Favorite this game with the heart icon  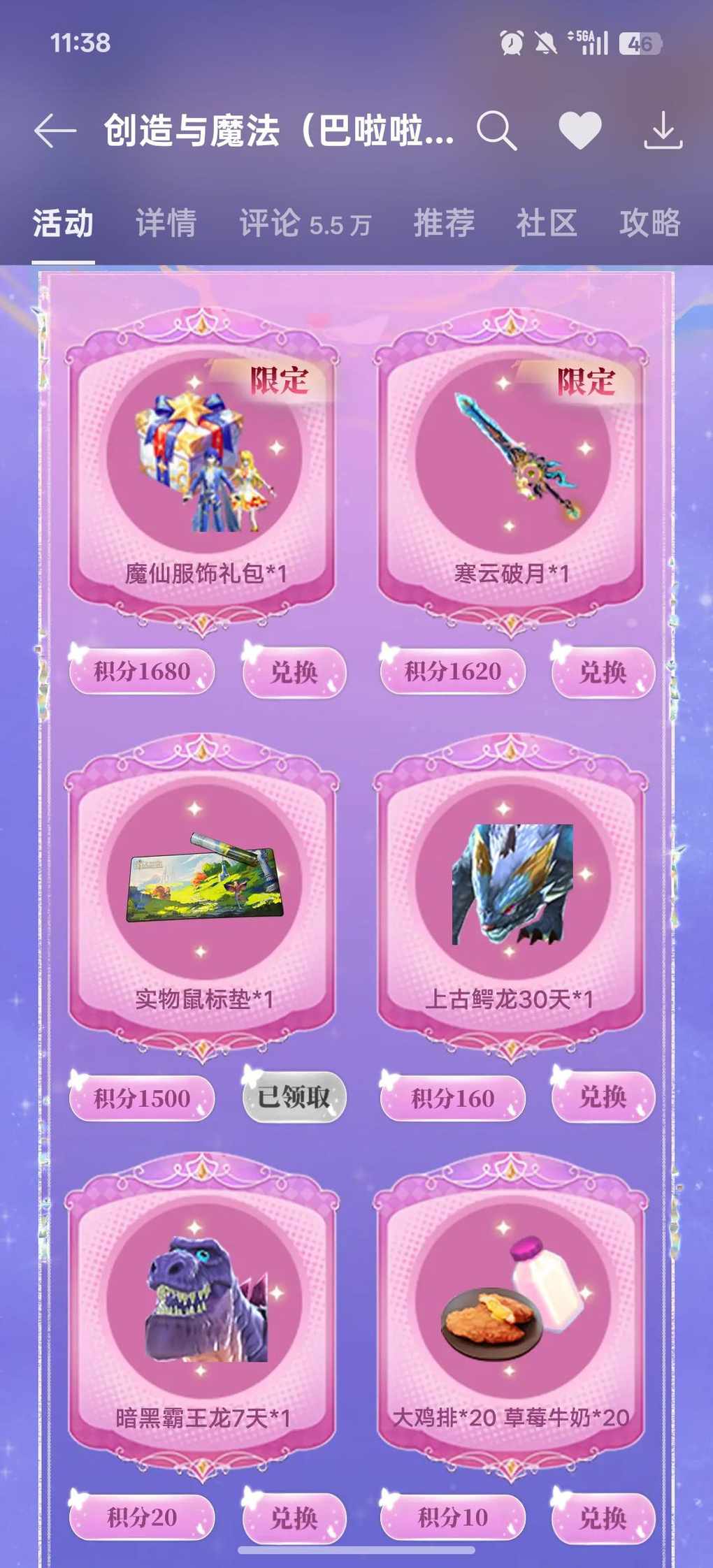coord(579,131)
